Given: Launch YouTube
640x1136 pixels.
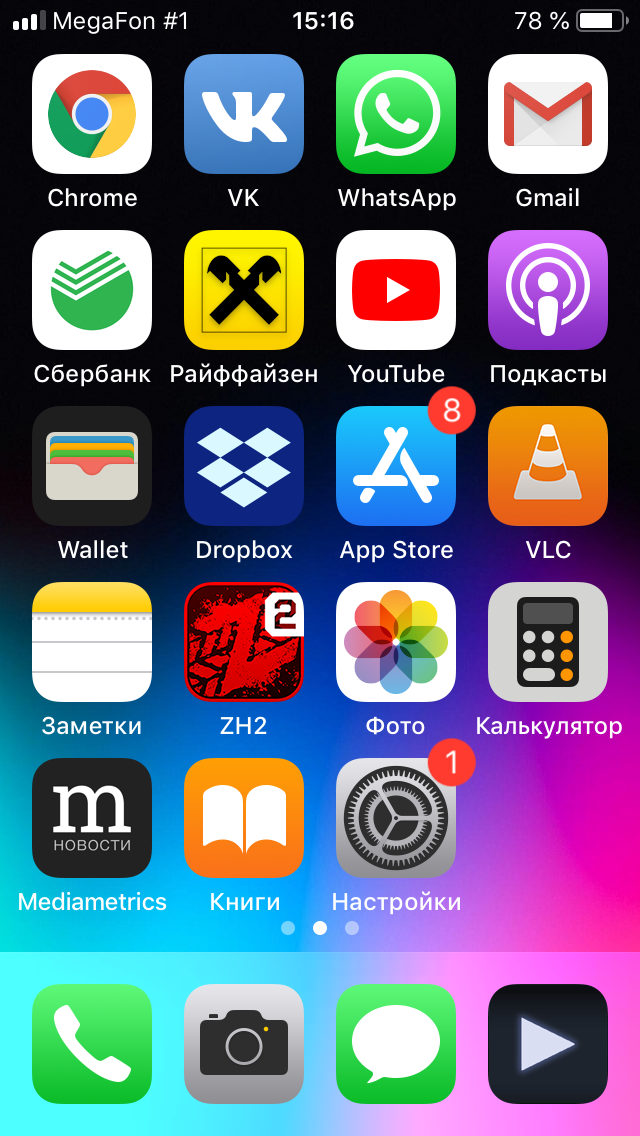Looking at the screenshot, I should point(396,290).
